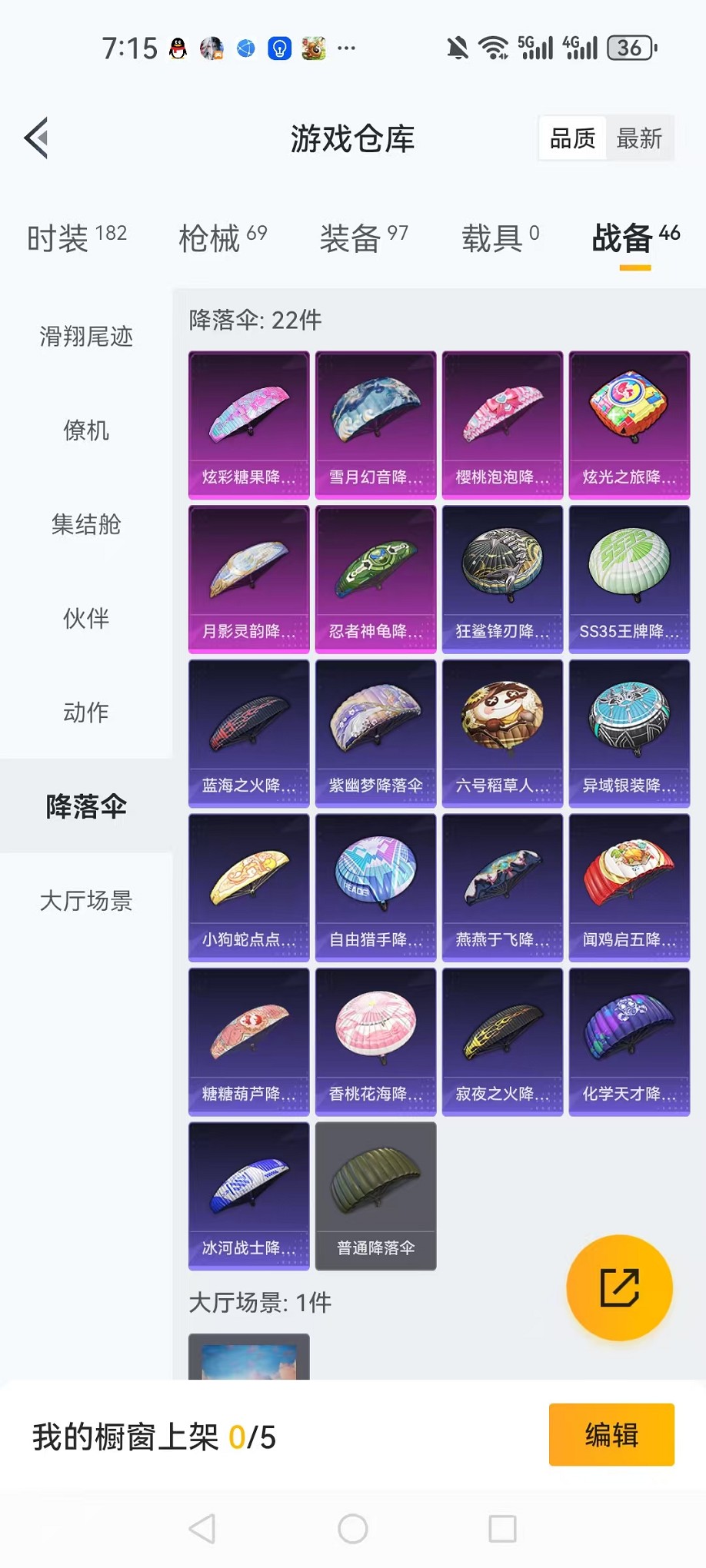Select the 伙伴 sidebar category
Image resolution: width=706 pixels, height=1568 pixels.
coord(85,619)
